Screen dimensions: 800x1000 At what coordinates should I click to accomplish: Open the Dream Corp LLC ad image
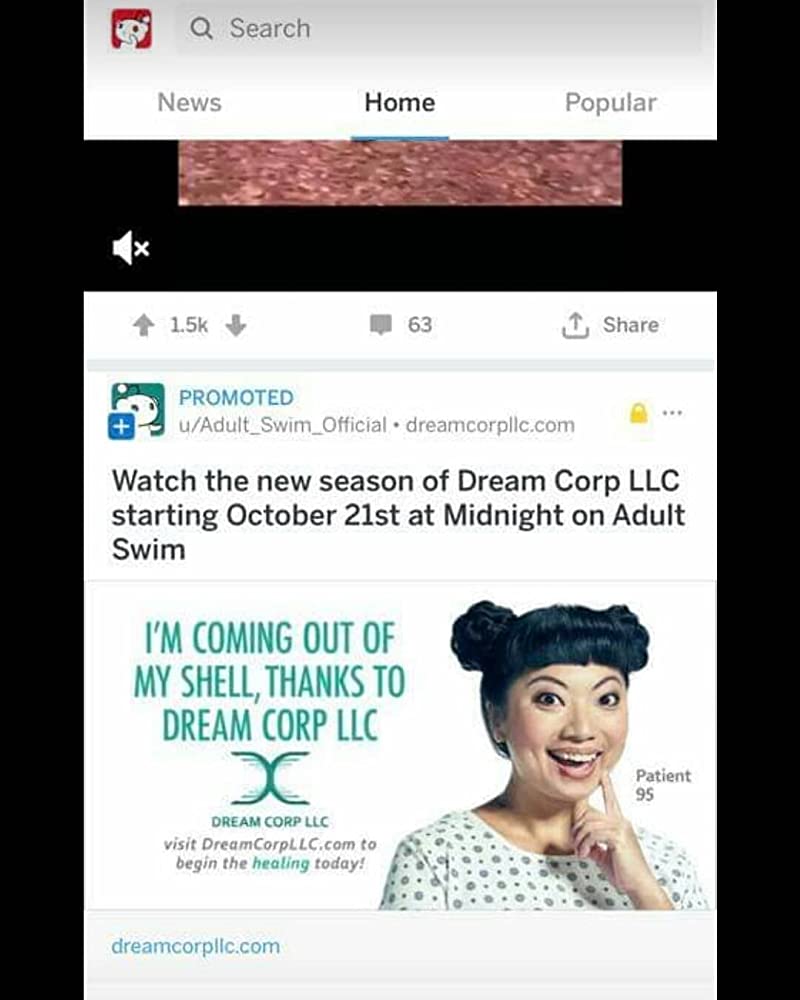[x=400, y=745]
